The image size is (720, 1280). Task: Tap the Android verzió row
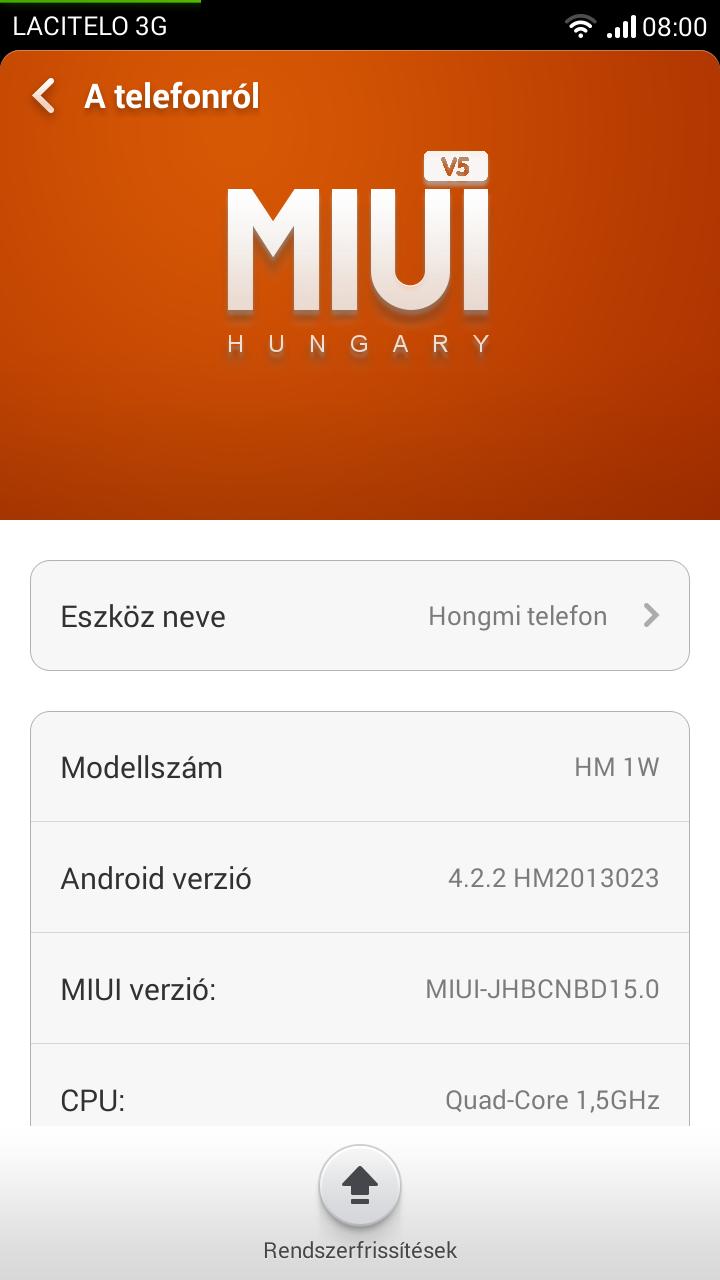(360, 878)
